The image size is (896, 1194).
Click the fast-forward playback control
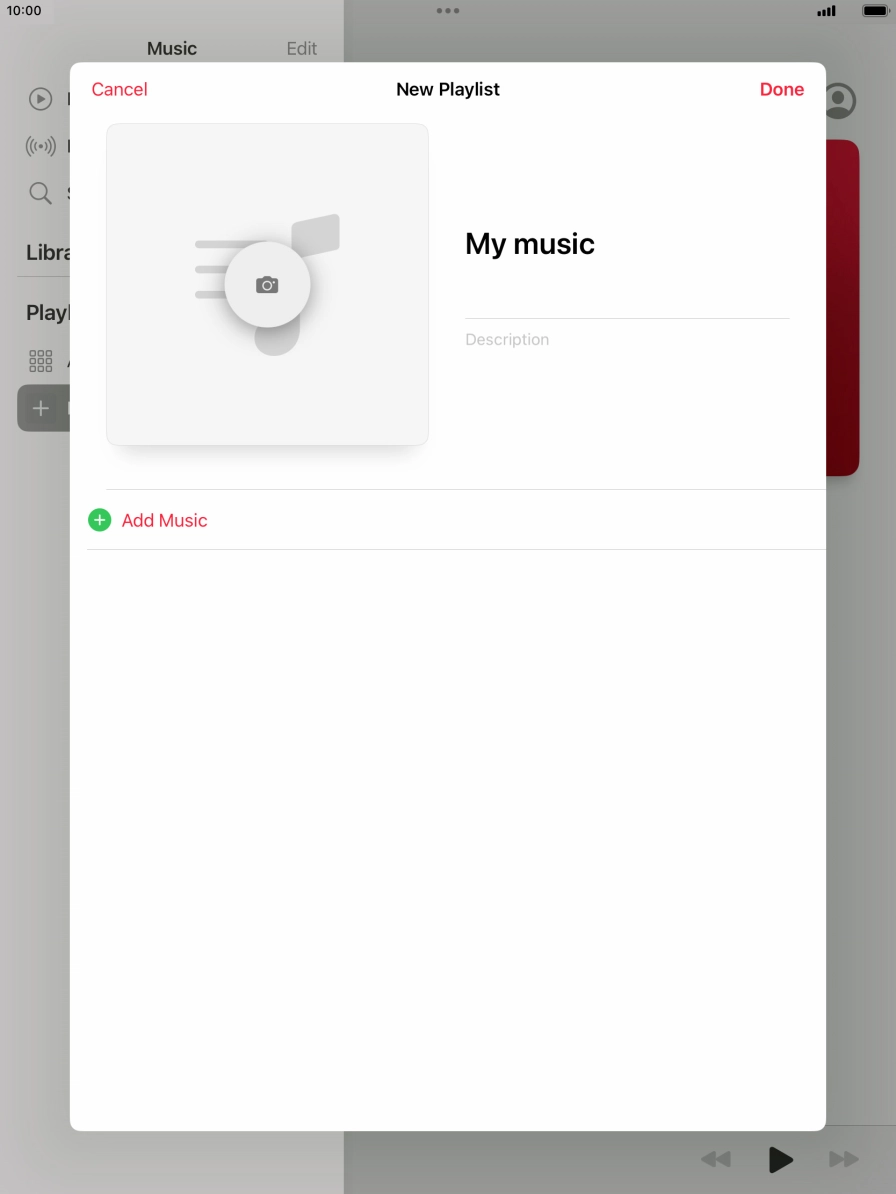tap(845, 1158)
